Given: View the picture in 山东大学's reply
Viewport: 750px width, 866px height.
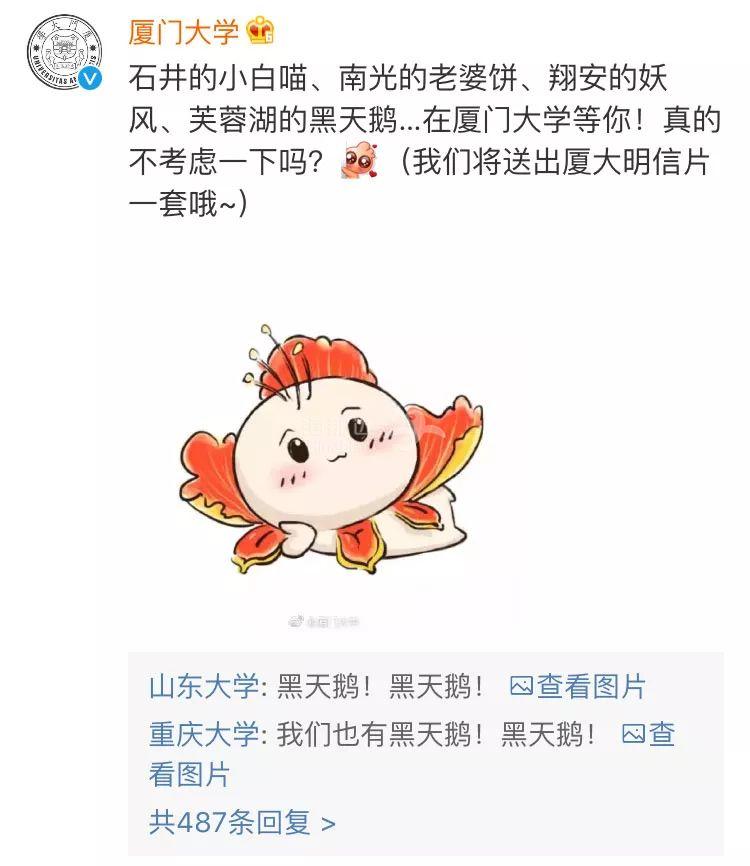Looking at the screenshot, I should tap(578, 687).
